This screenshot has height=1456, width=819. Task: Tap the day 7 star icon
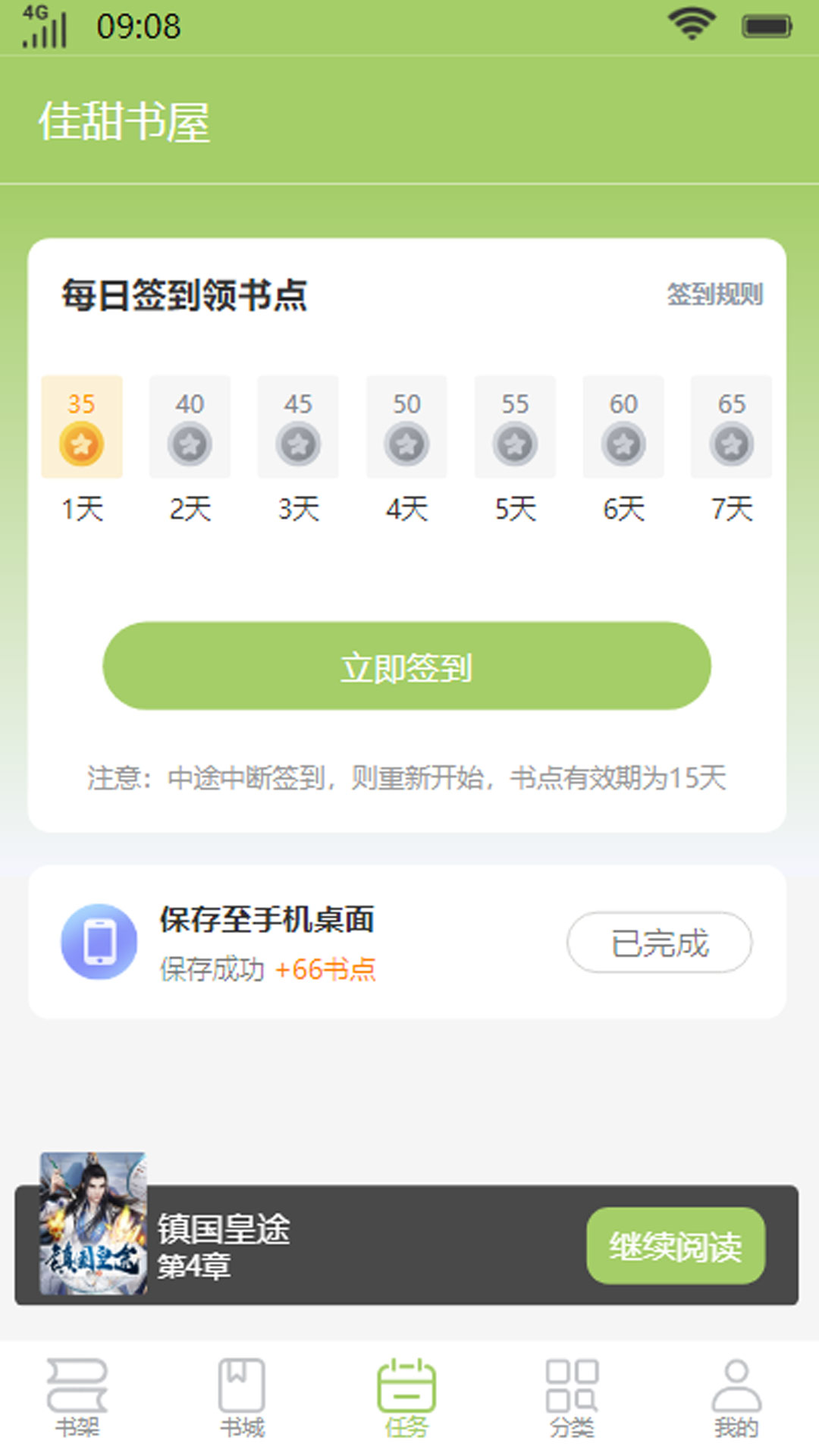(730, 445)
